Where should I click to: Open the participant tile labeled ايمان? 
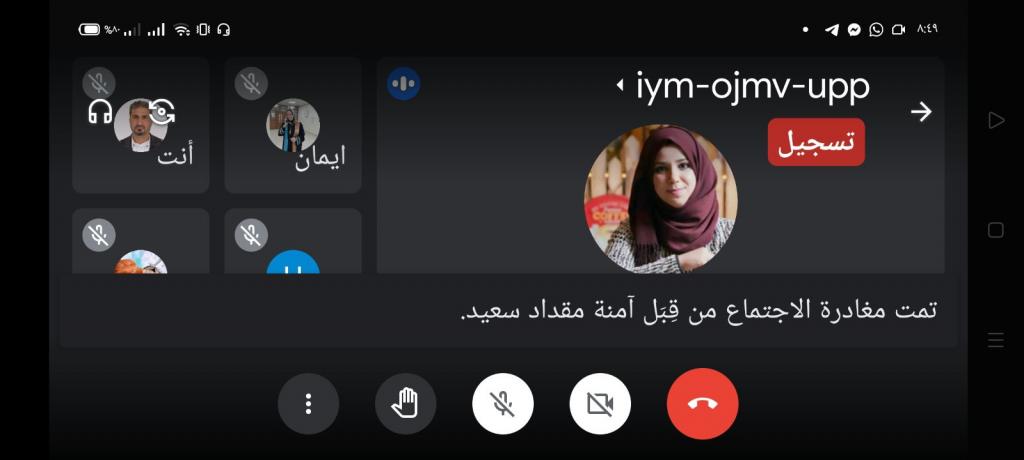coord(292,127)
